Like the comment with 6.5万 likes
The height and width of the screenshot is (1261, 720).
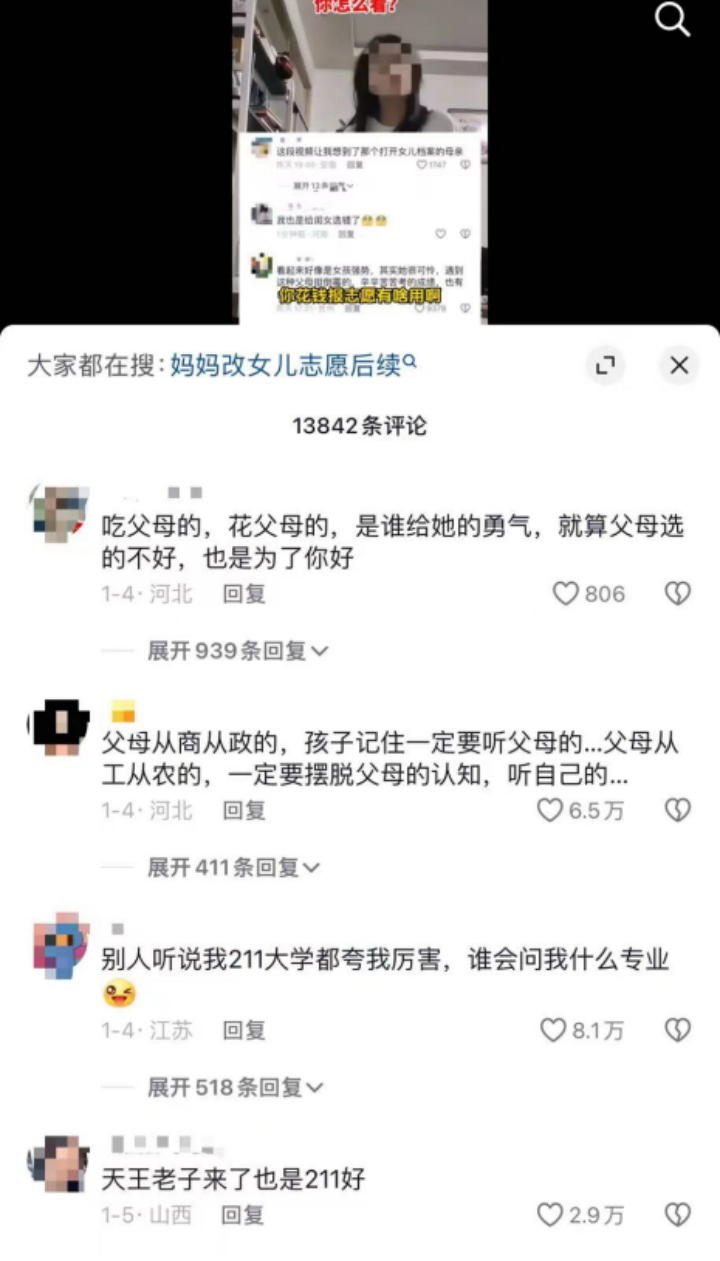(551, 810)
